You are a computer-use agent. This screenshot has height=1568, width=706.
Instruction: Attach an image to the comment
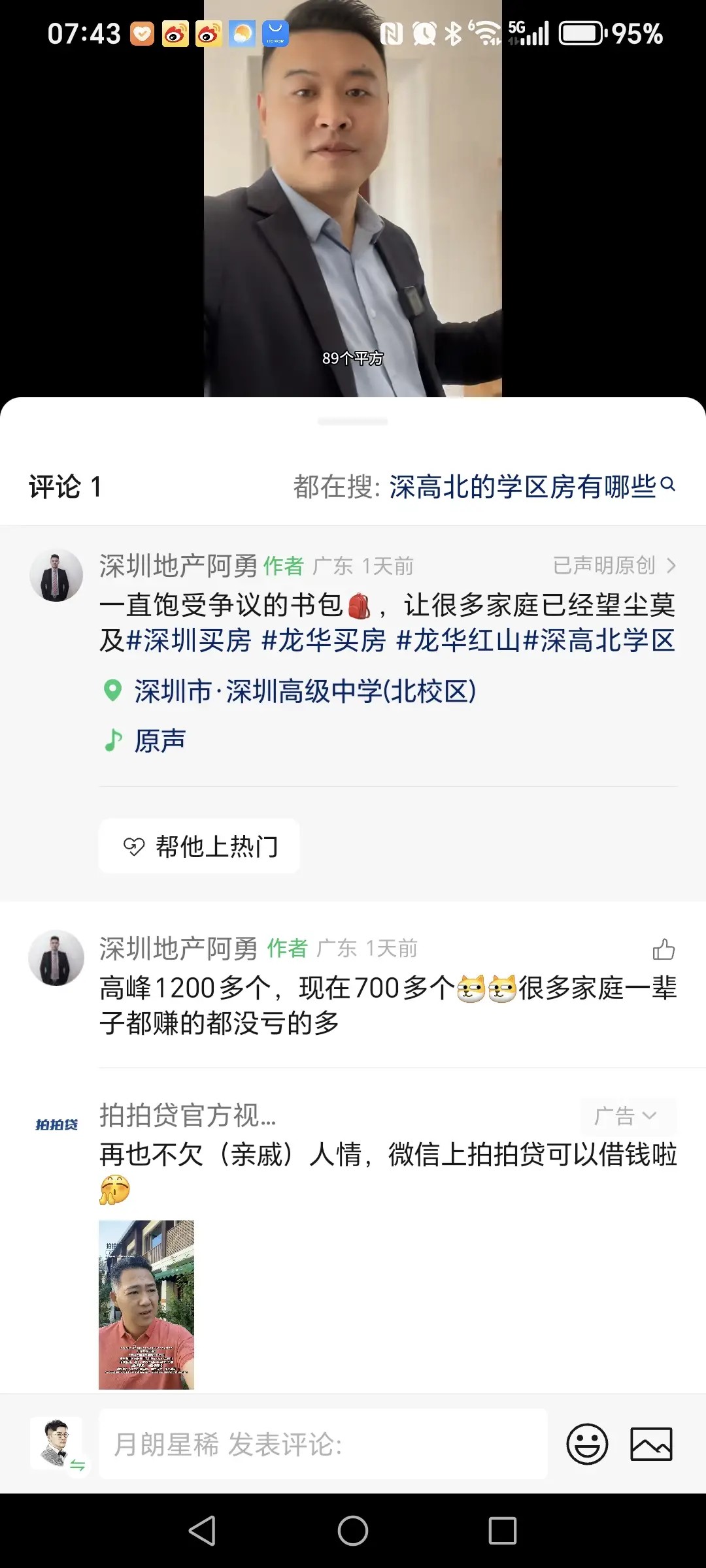click(x=650, y=1444)
